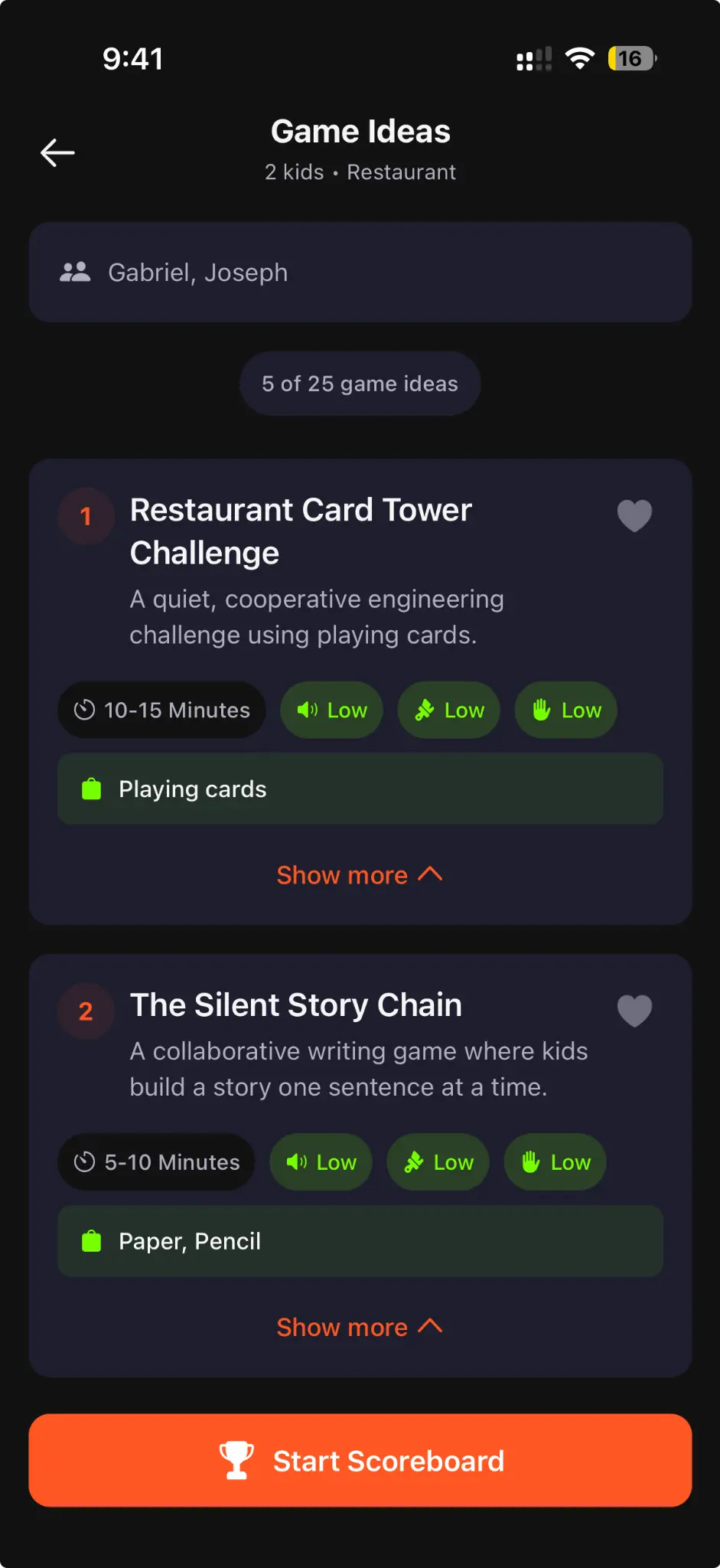Click the Gabriel, Joseph kids field
720x1568 pixels.
360,272
